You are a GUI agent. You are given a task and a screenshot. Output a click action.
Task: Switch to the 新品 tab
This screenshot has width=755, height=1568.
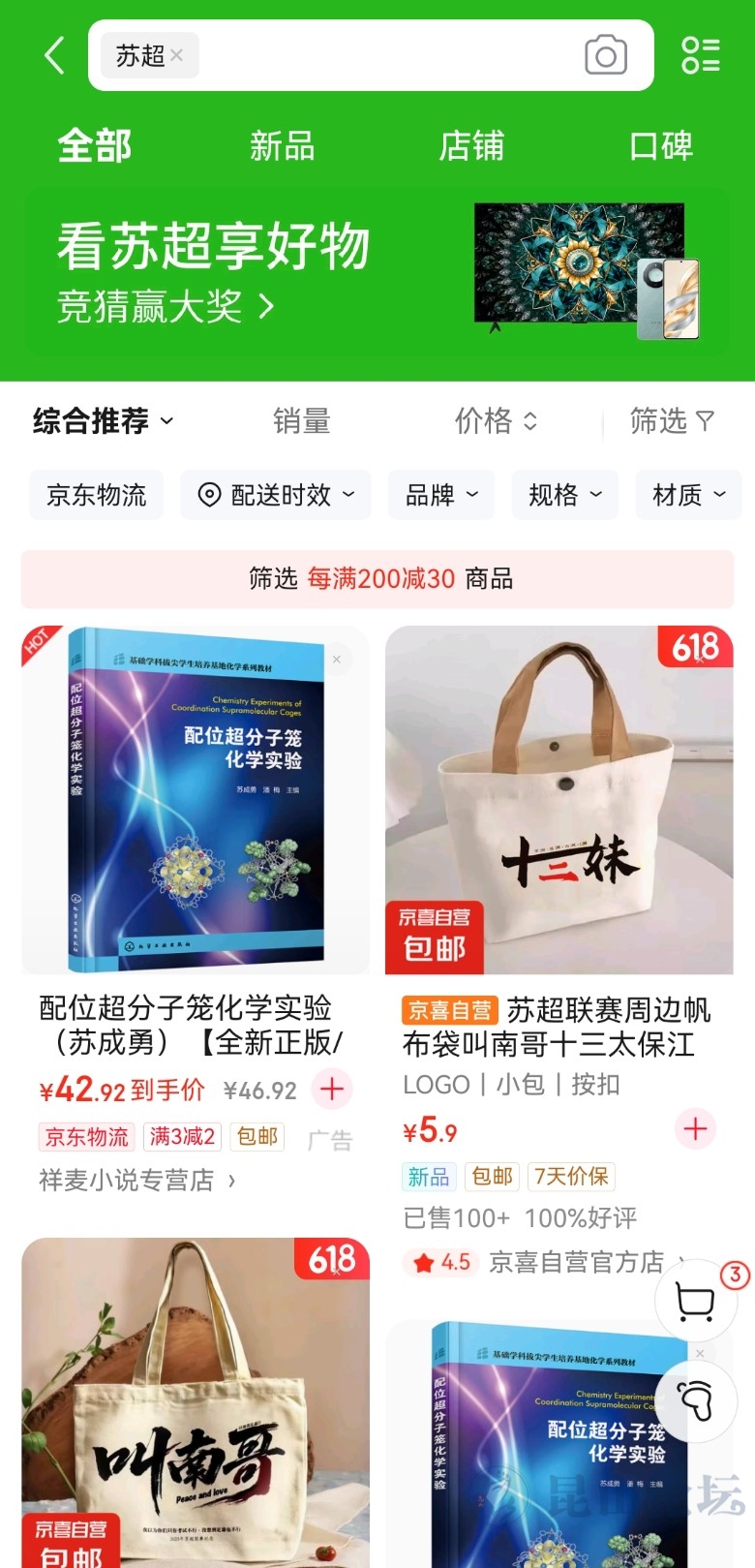coord(282,146)
